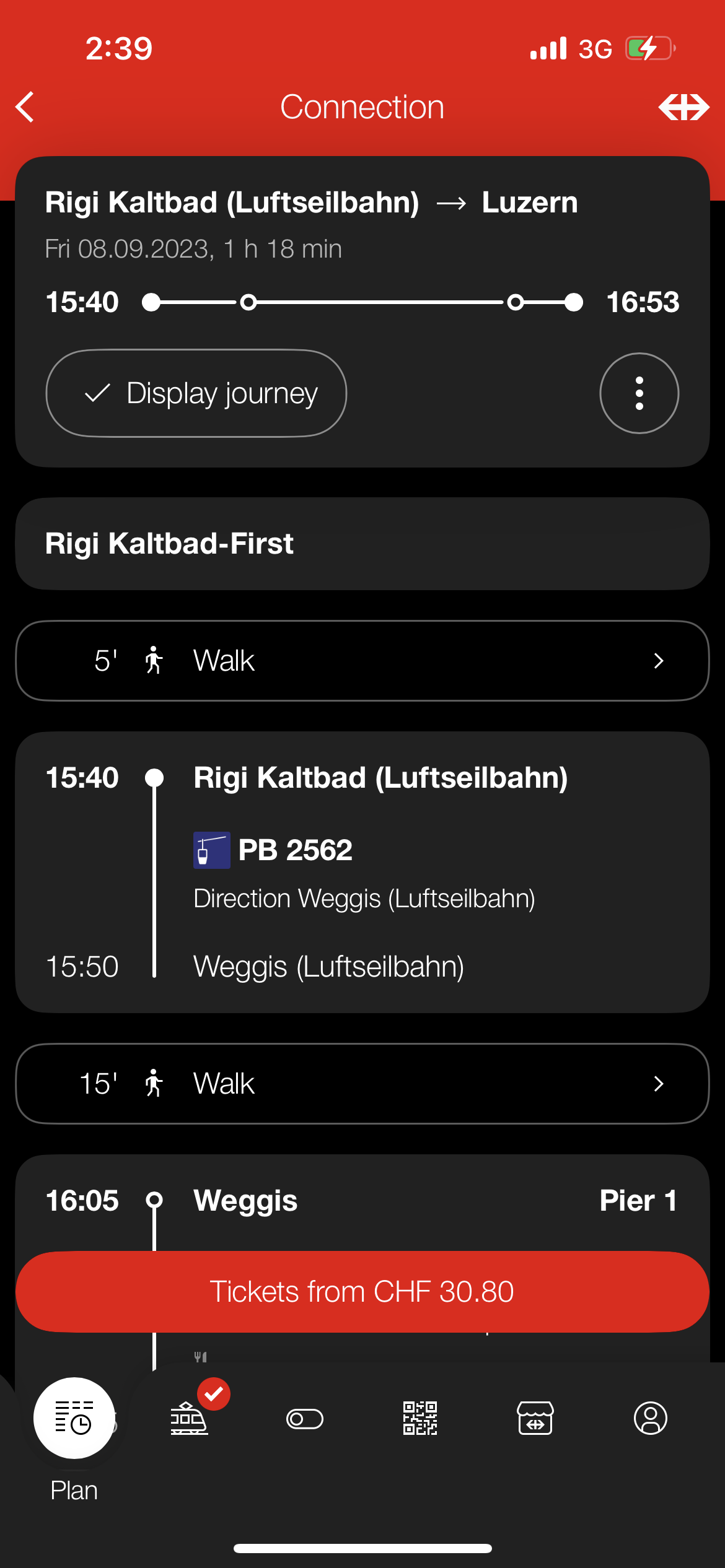Tap the Display journey button
This screenshot has width=725, height=1568.
196,393
